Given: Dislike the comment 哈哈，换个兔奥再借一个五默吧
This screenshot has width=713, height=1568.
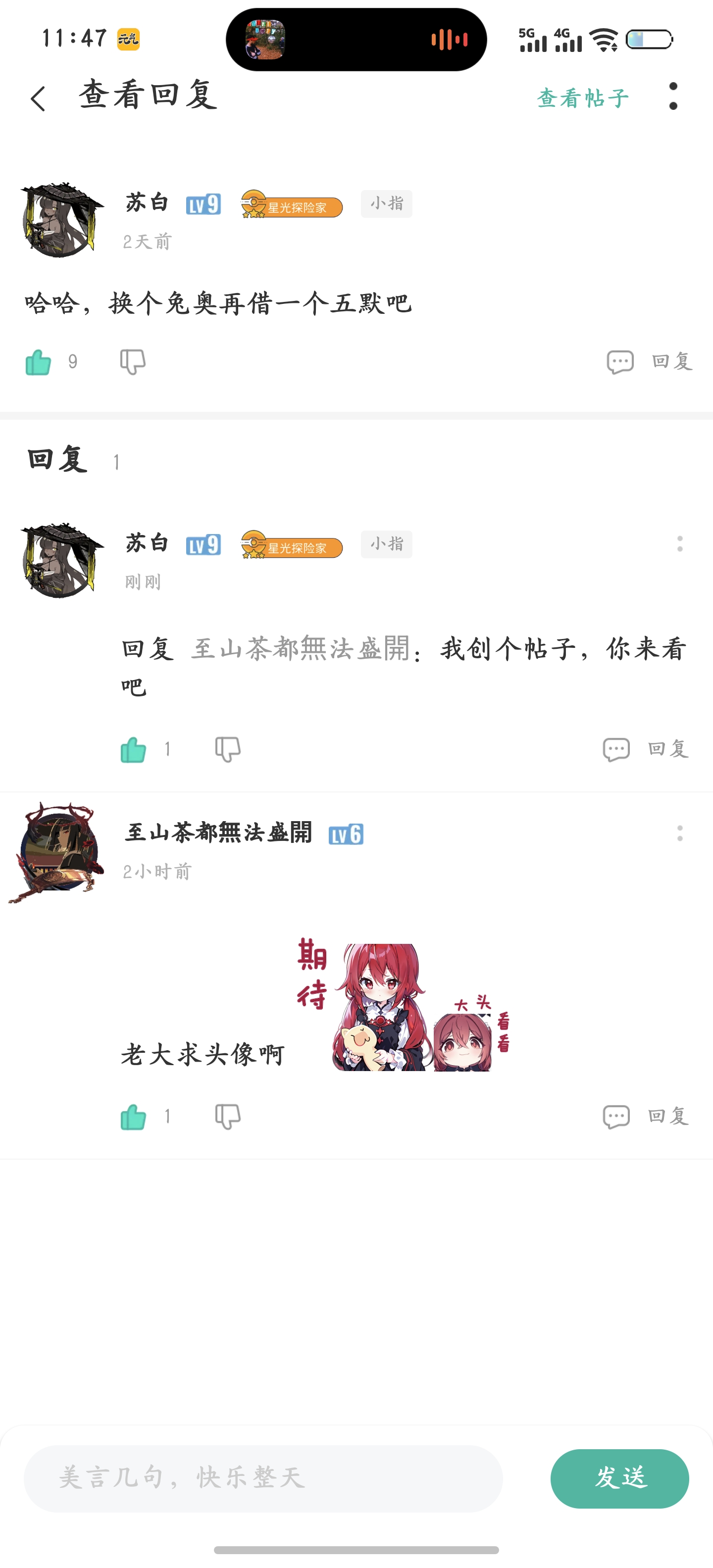Looking at the screenshot, I should 132,362.
